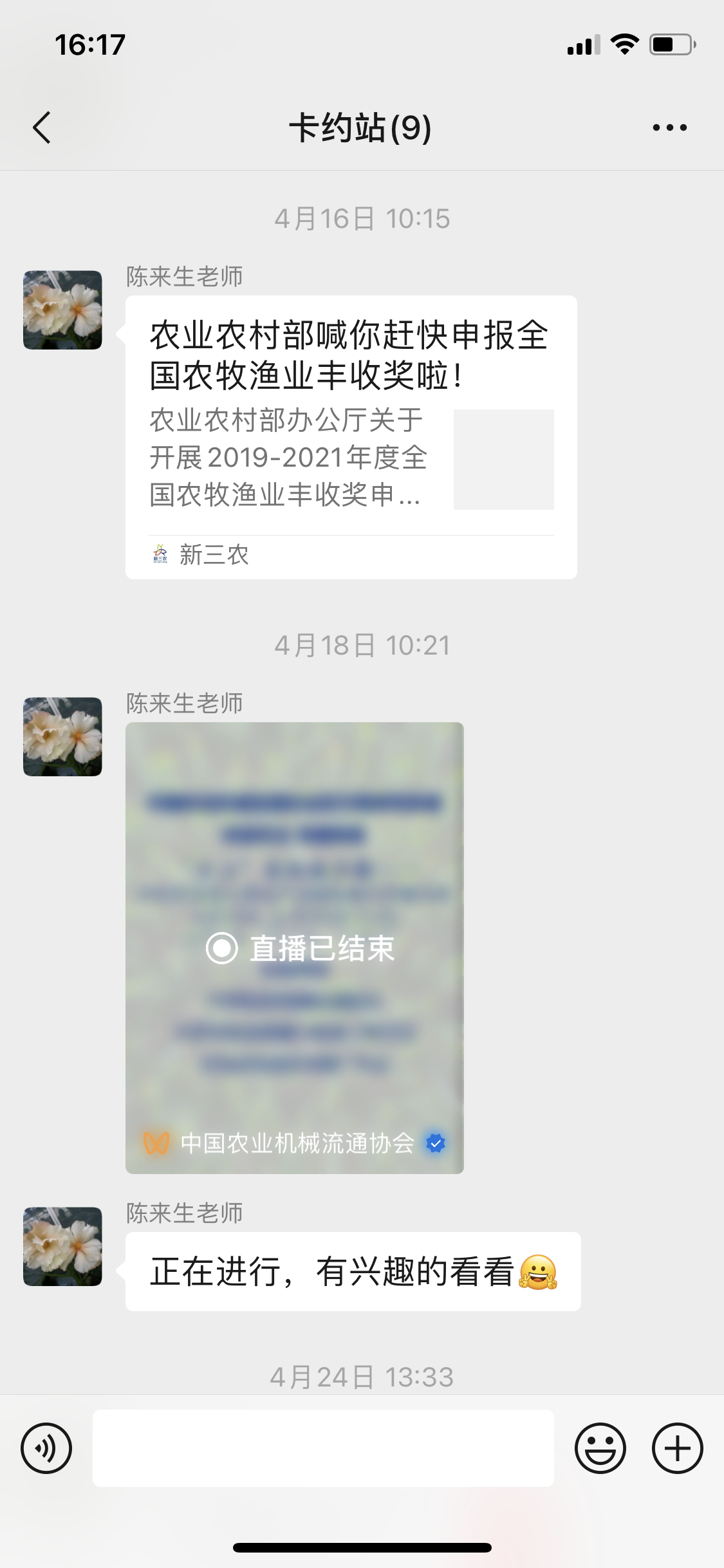The image size is (724, 1568).
Task: Open the shared 全国农牧渔业丰收奖 article card
Action: (351, 436)
